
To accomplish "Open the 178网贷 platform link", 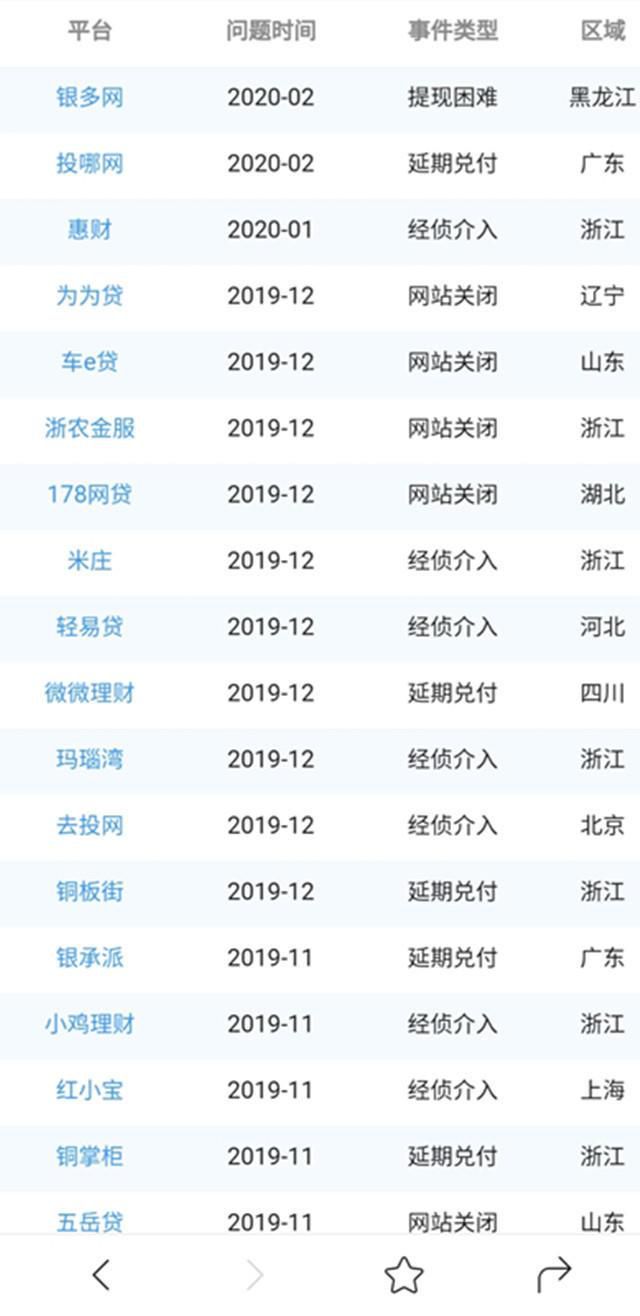I will click(x=90, y=494).
